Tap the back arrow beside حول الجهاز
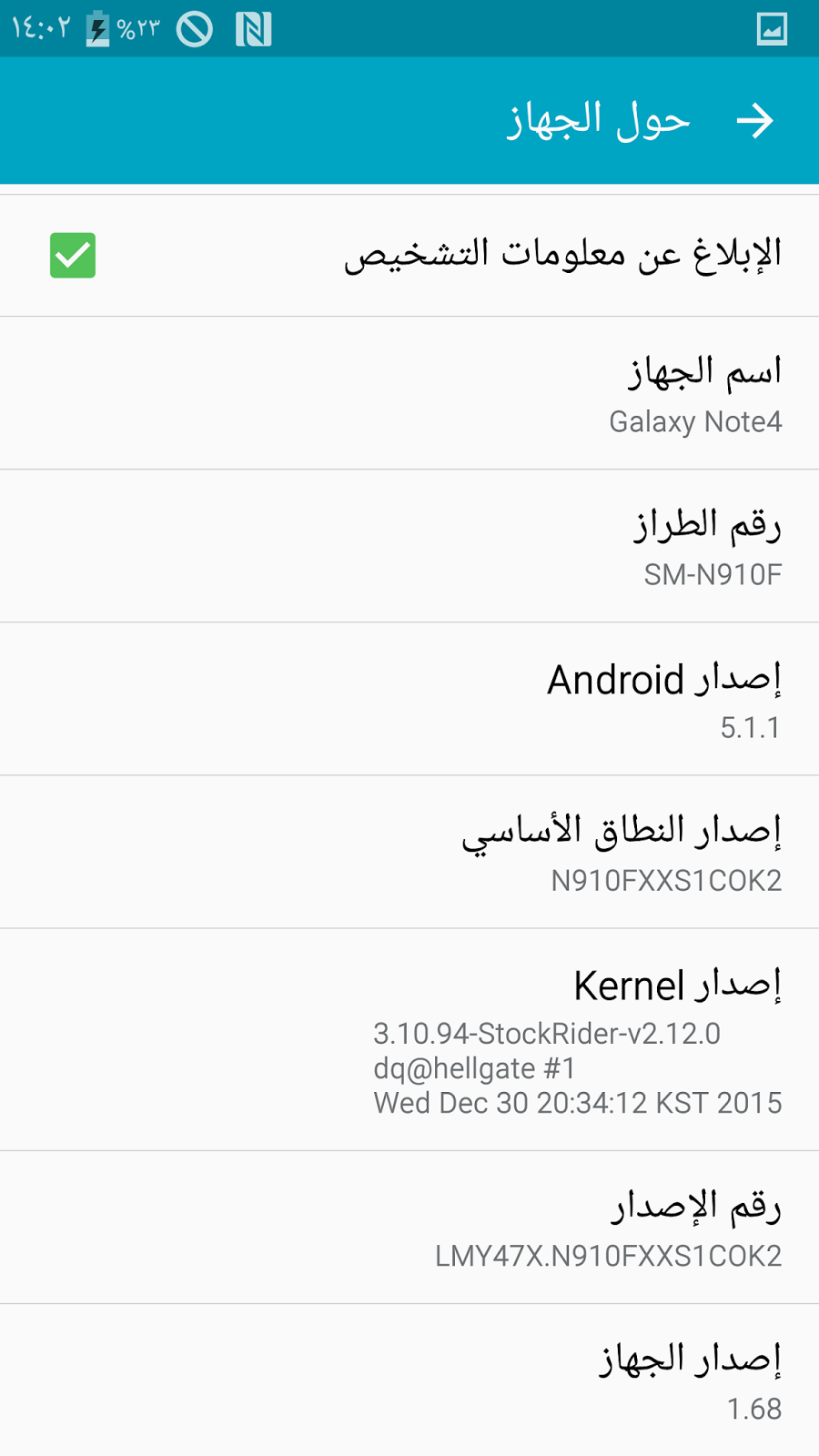This screenshot has width=819, height=1456. [758, 119]
